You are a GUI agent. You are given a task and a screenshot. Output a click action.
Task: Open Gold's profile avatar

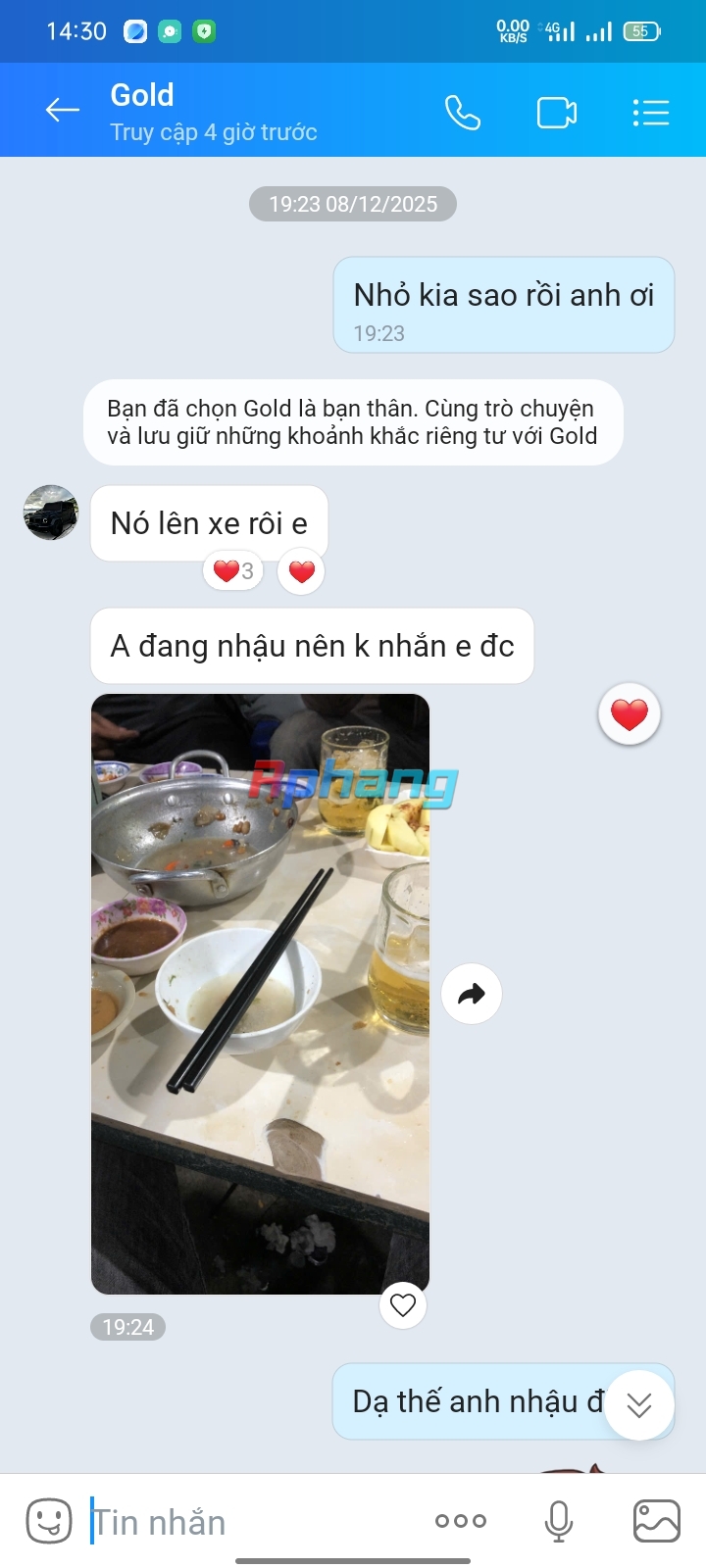point(51,512)
